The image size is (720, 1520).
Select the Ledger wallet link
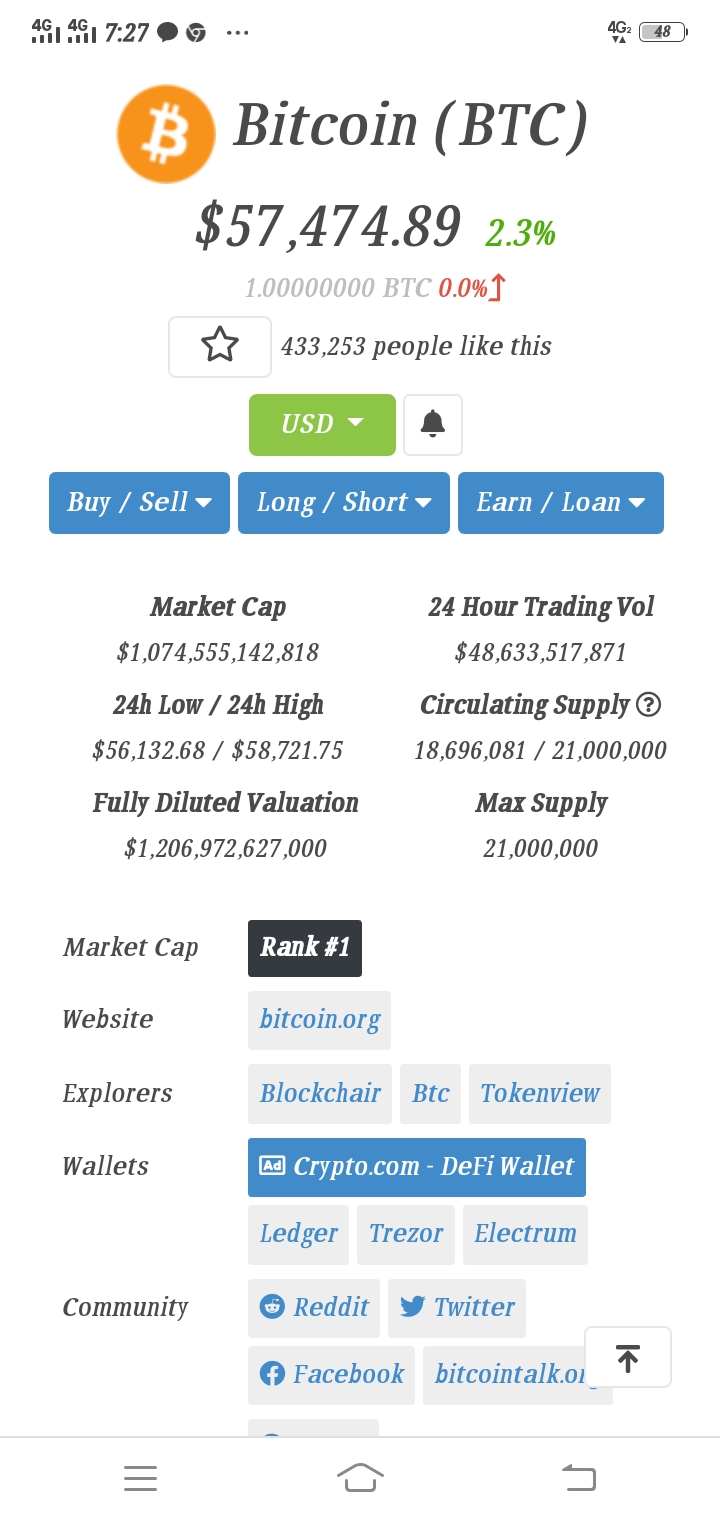click(x=298, y=1234)
